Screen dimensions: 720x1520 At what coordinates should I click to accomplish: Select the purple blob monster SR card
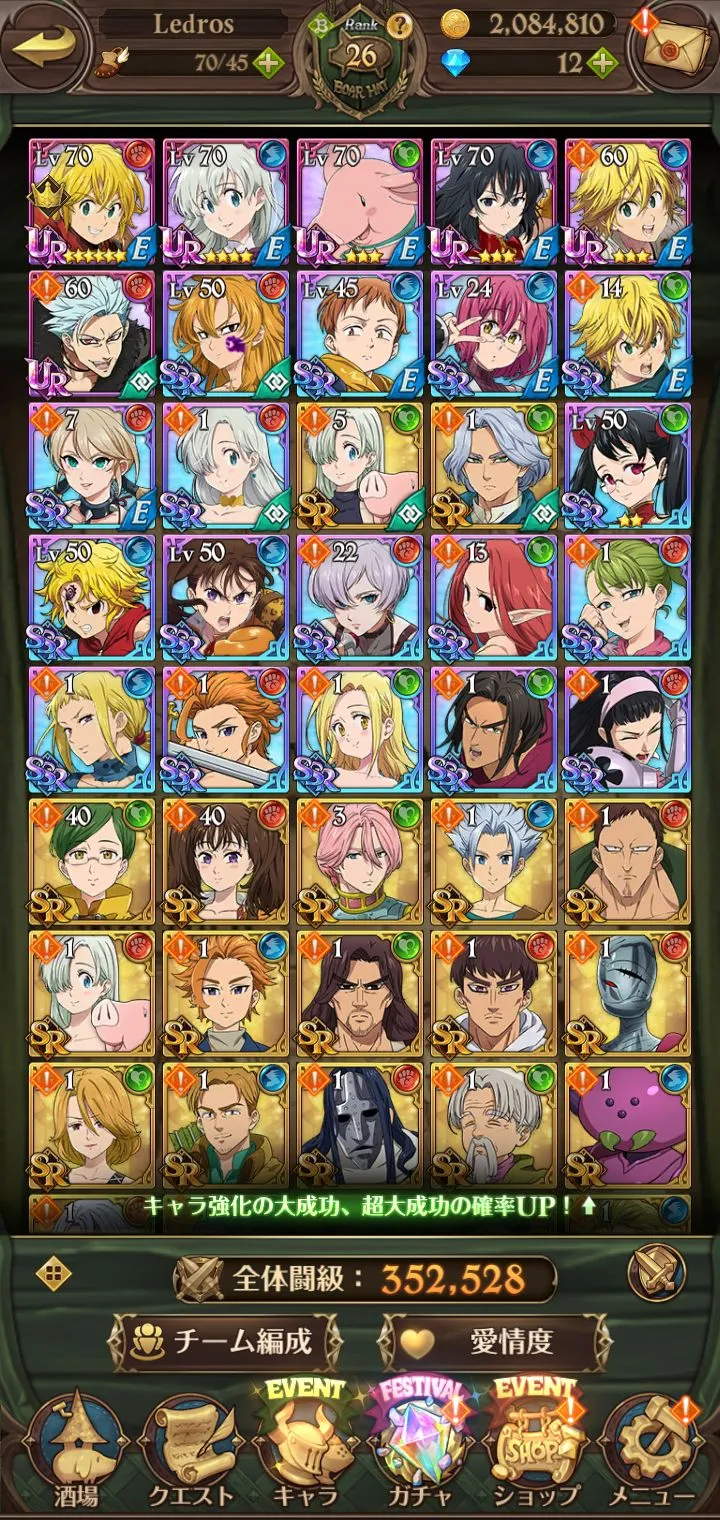628,1125
